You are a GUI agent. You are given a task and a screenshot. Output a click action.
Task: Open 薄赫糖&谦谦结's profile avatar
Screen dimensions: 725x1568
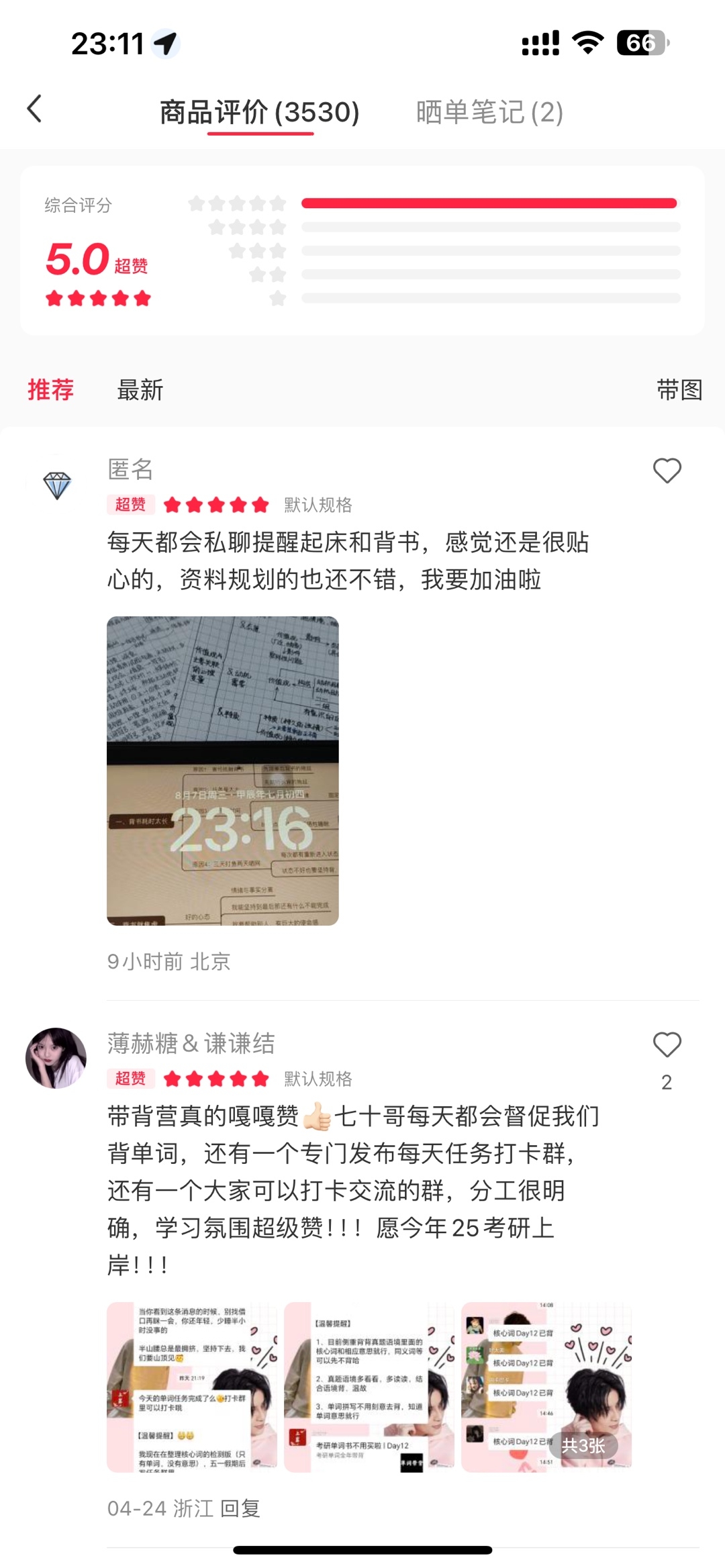pyautogui.click(x=56, y=1058)
